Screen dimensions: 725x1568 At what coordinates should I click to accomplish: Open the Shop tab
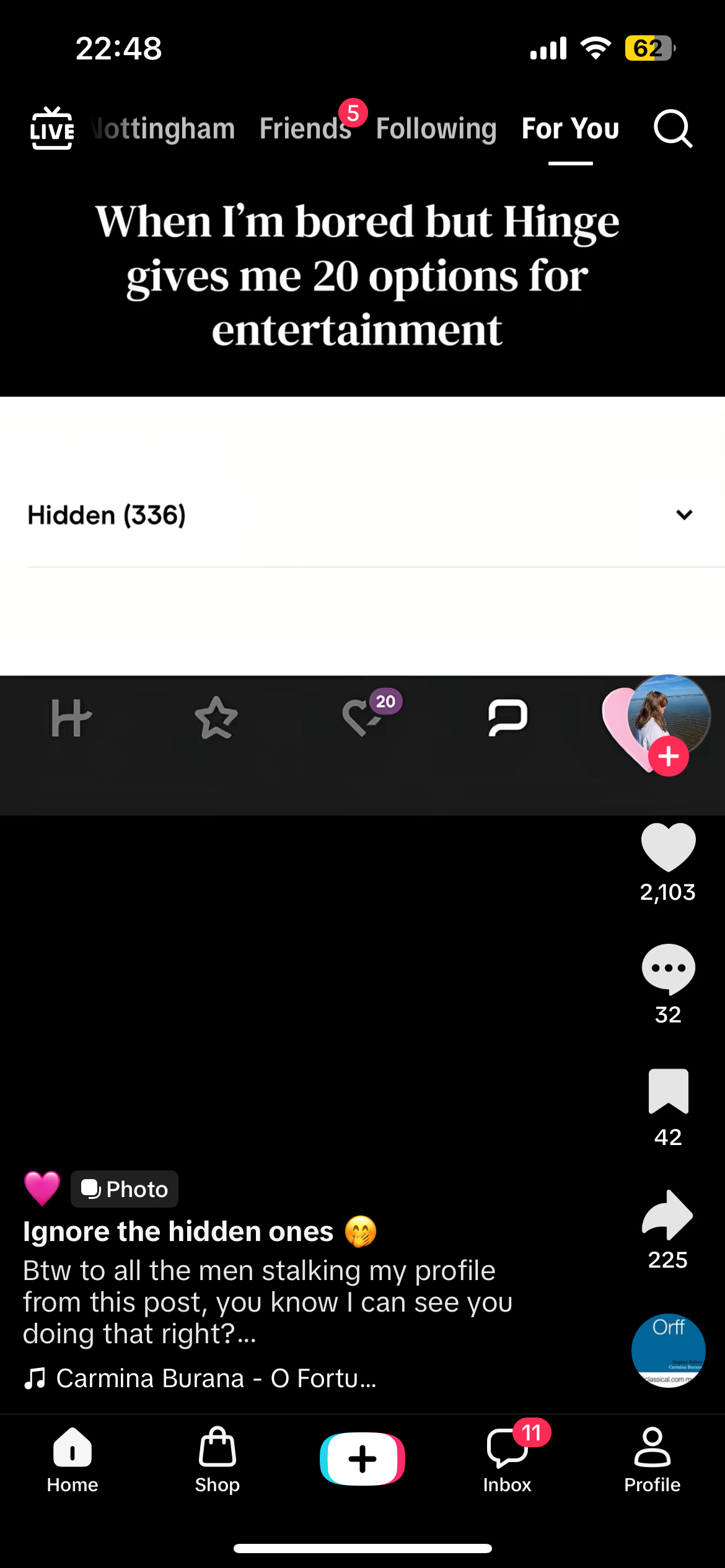pyautogui.click(x=217, y=1459)
